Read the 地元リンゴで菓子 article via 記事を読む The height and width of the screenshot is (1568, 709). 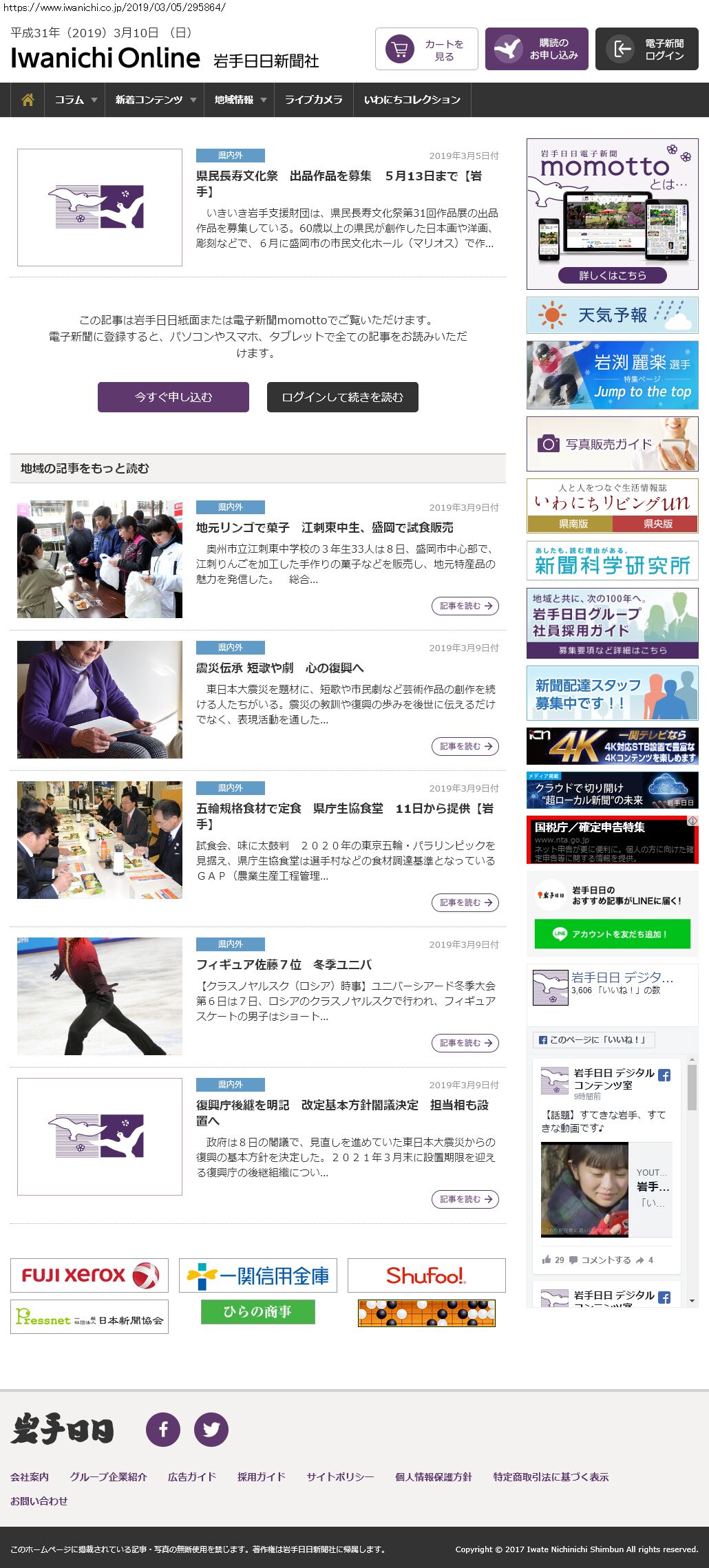point(465,606)
